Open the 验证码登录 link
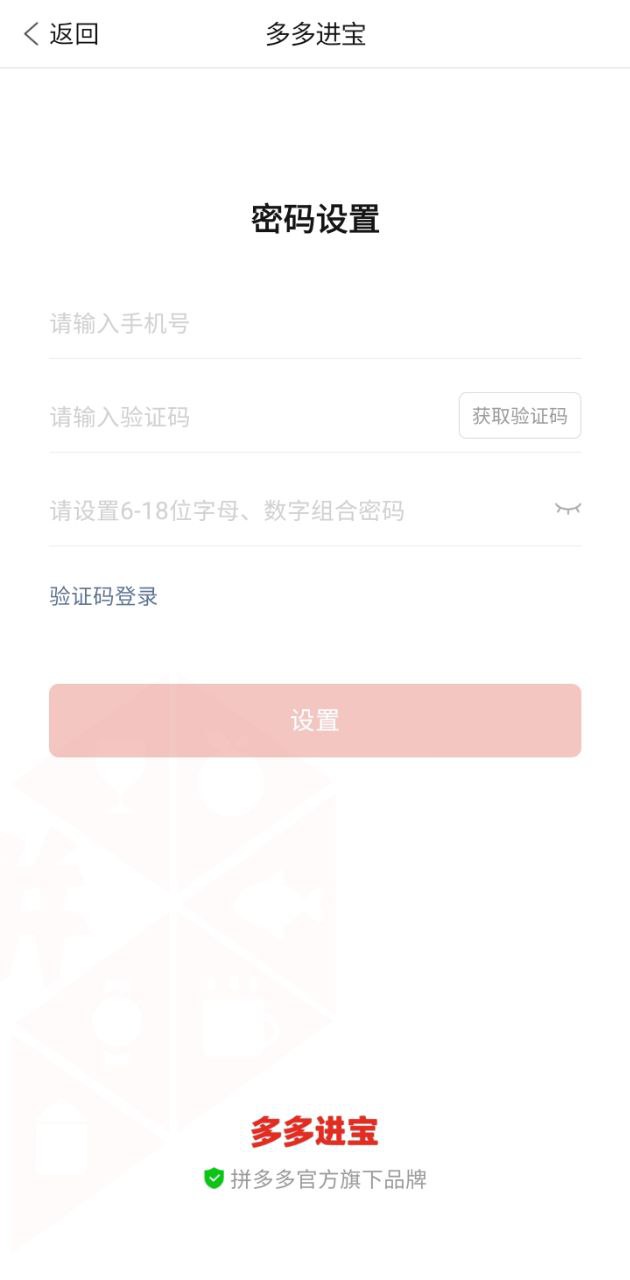Screen dimensions: 630x1280 pyautogui.click(x=104, y=597)
